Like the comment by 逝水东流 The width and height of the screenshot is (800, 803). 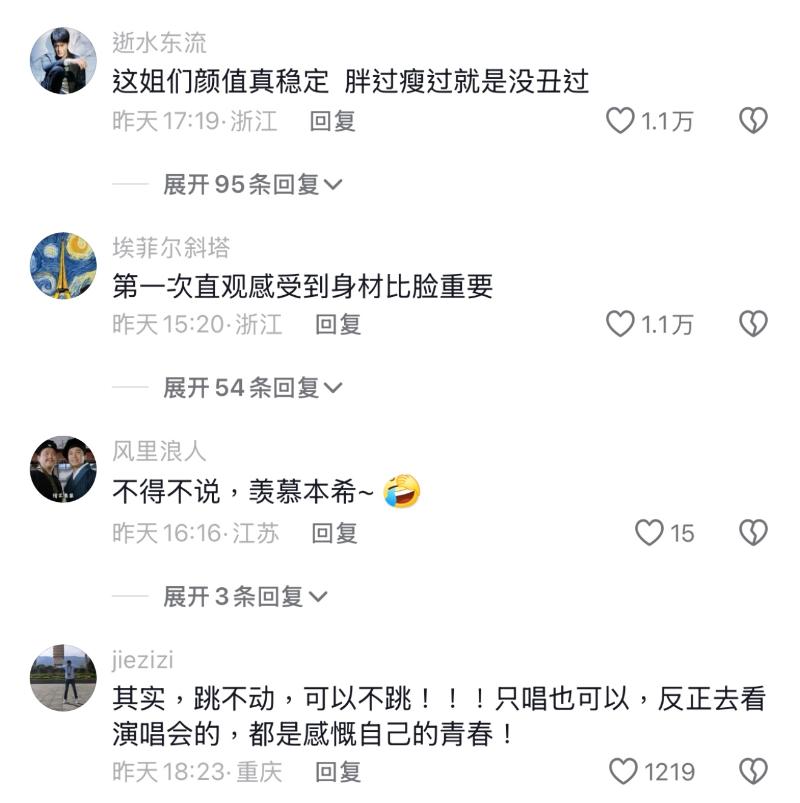pos(622,122)
